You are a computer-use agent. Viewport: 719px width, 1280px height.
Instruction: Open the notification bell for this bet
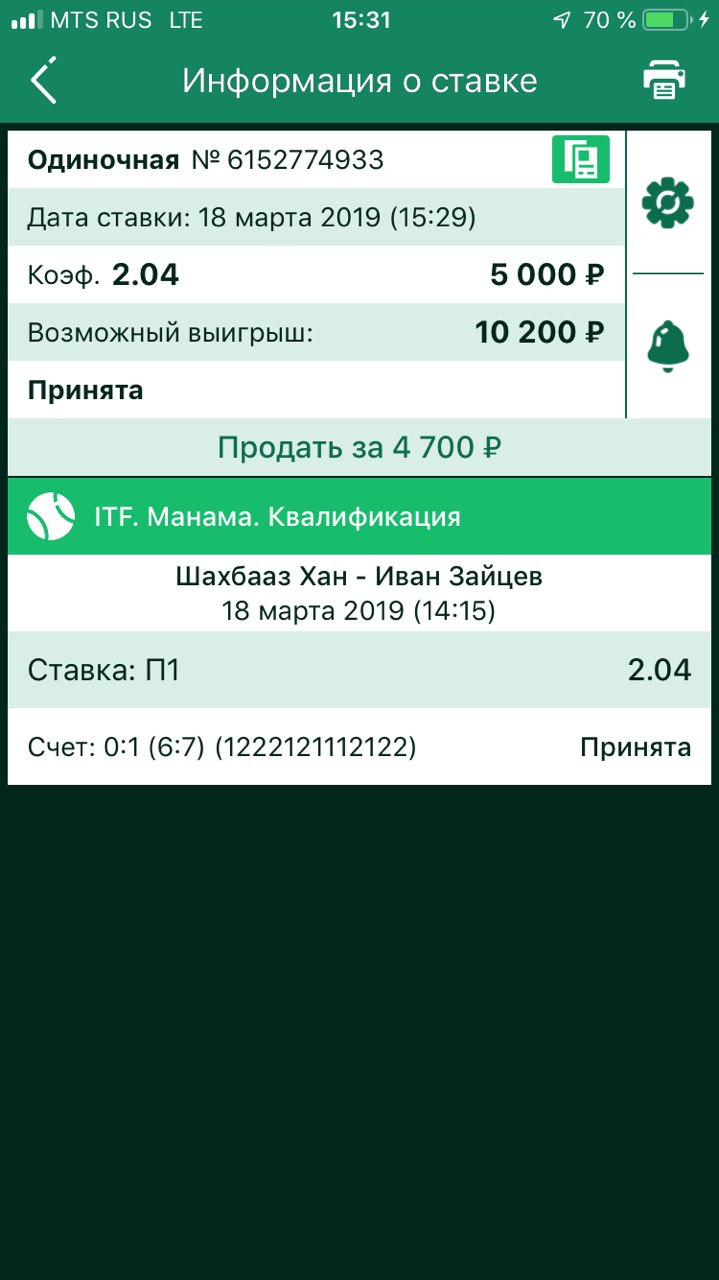(x=668, y=346)
